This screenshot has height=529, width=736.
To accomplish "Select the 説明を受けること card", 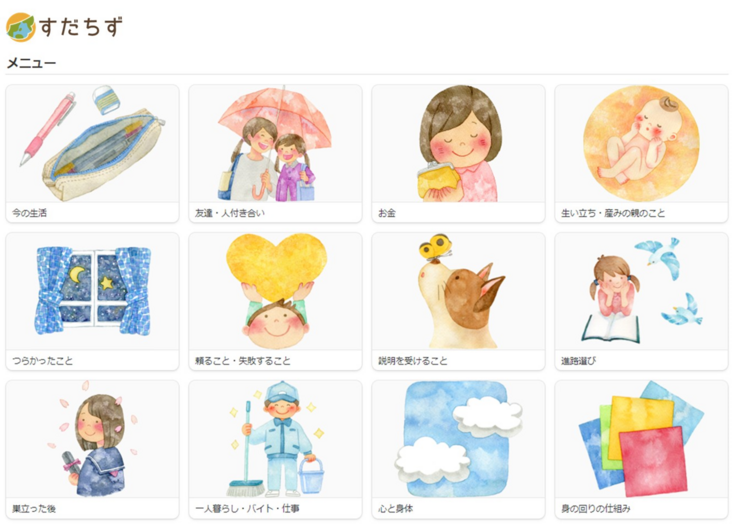I will coord(458,301).
